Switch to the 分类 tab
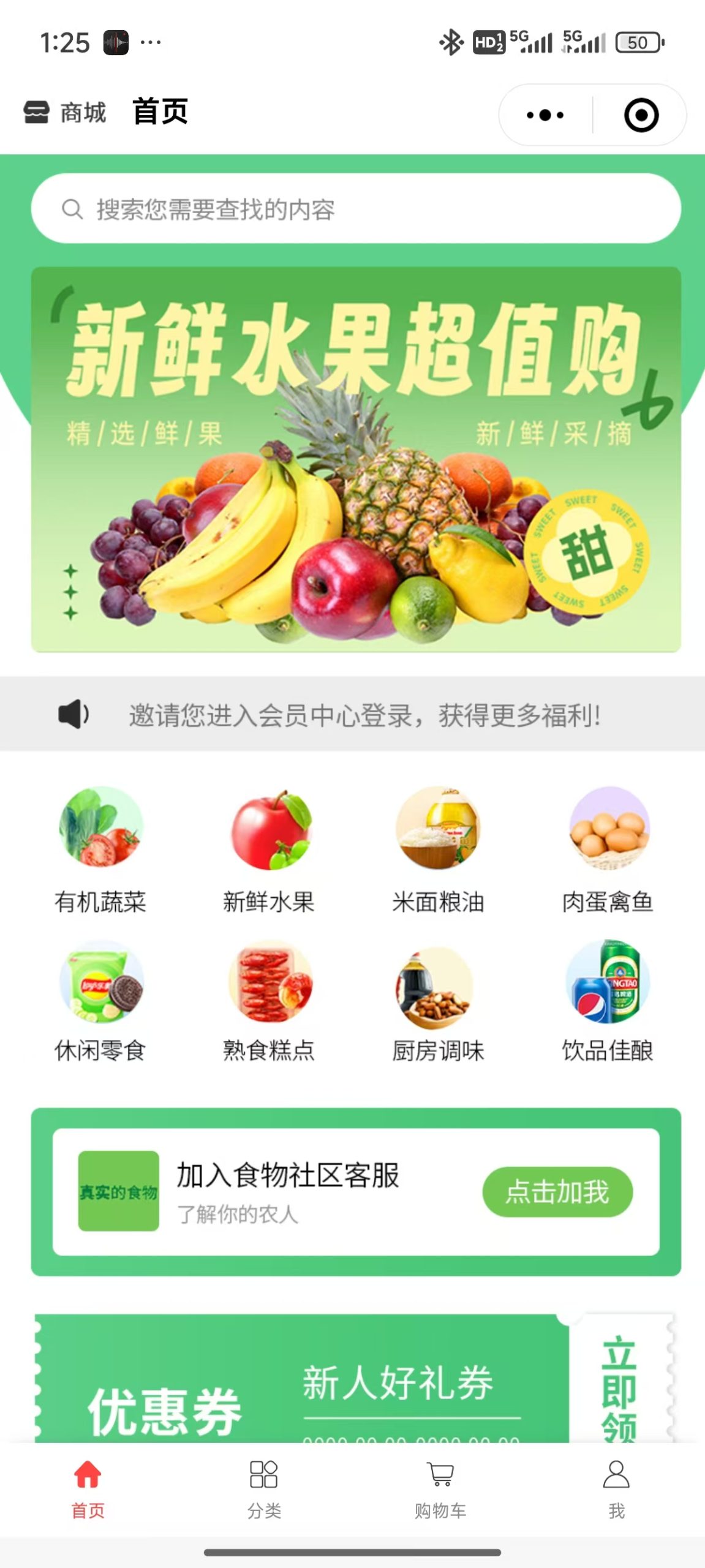Viewport: 705px width, 1568px height. click(264, 1488)
